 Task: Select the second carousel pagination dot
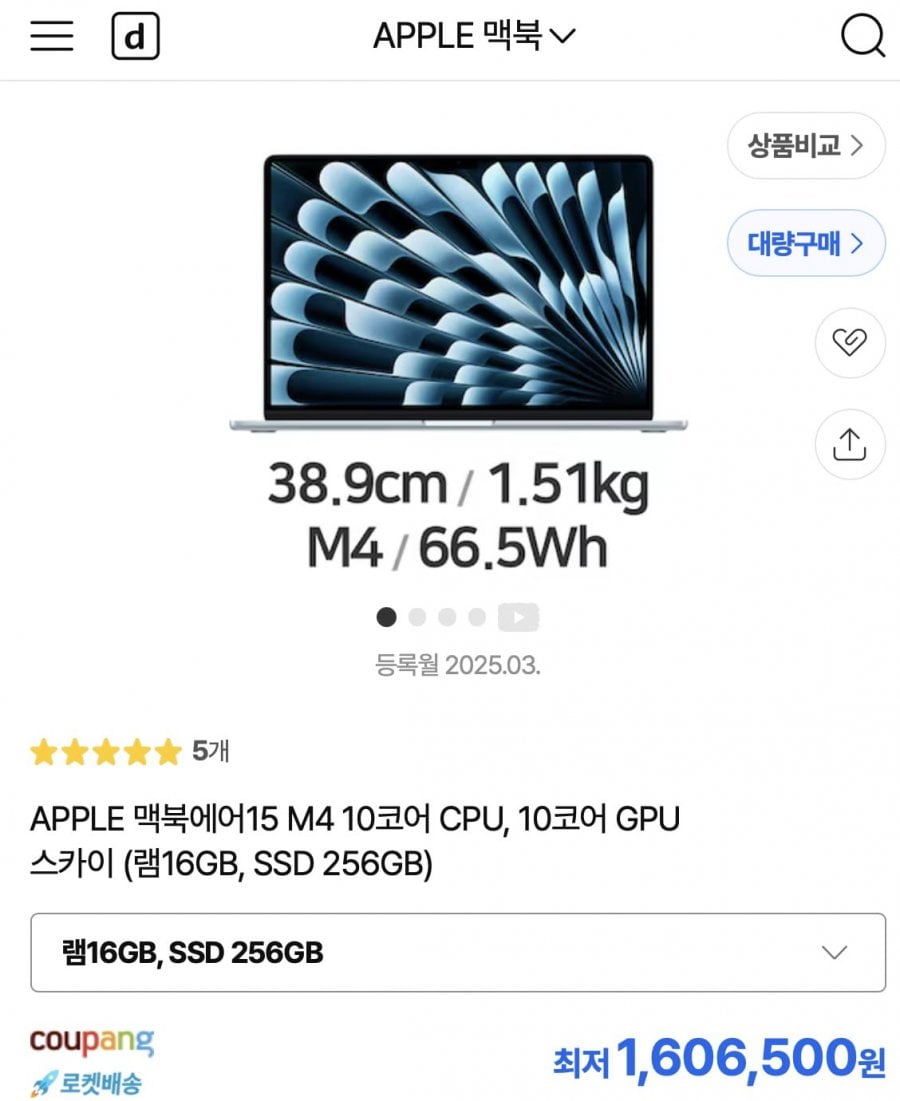(416, 617)
